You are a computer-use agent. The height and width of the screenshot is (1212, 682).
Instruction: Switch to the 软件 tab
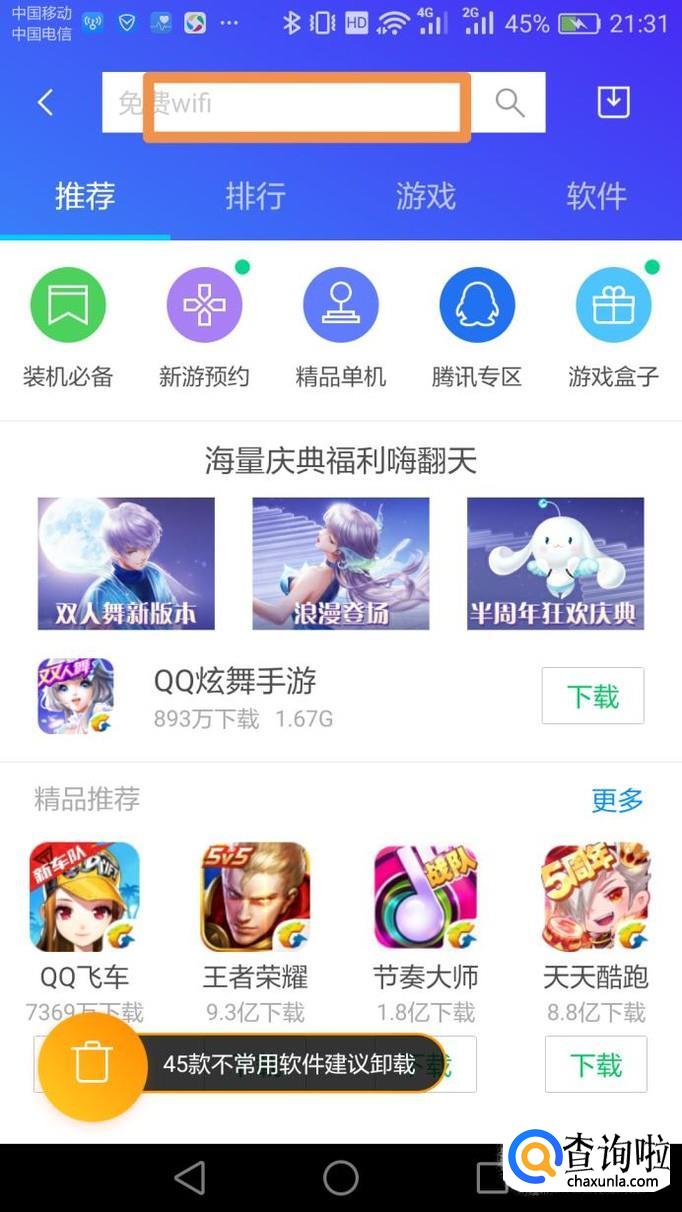coord(596,196)
